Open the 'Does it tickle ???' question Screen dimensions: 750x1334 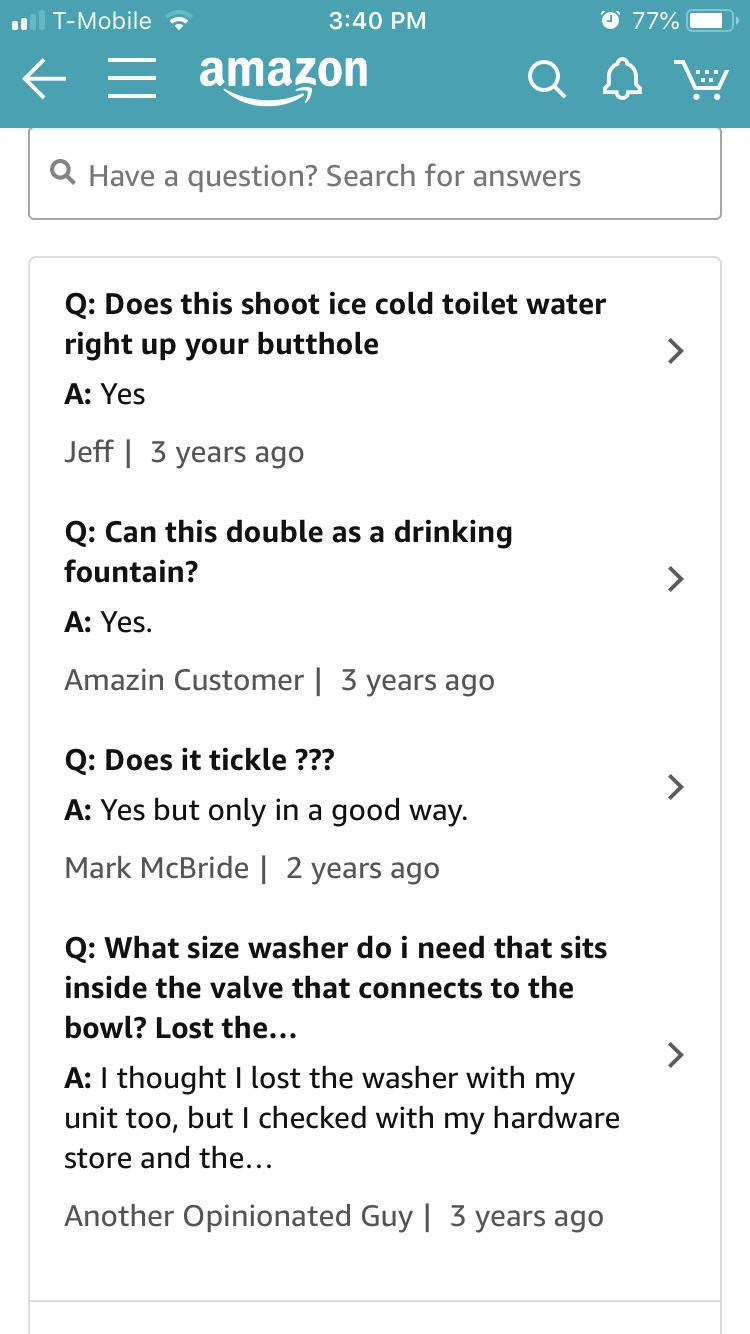[676, 787]
